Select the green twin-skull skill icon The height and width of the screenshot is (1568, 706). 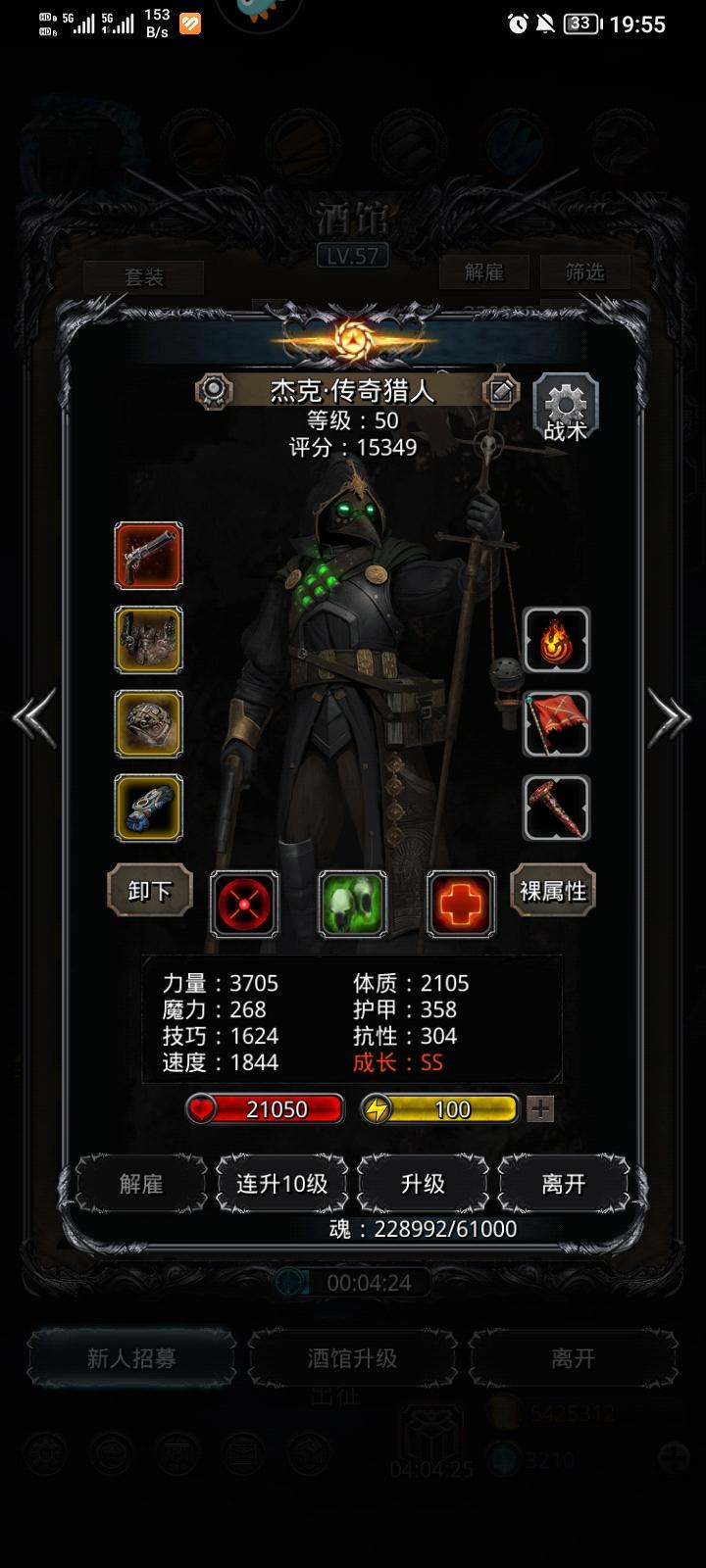coord(353,904)
